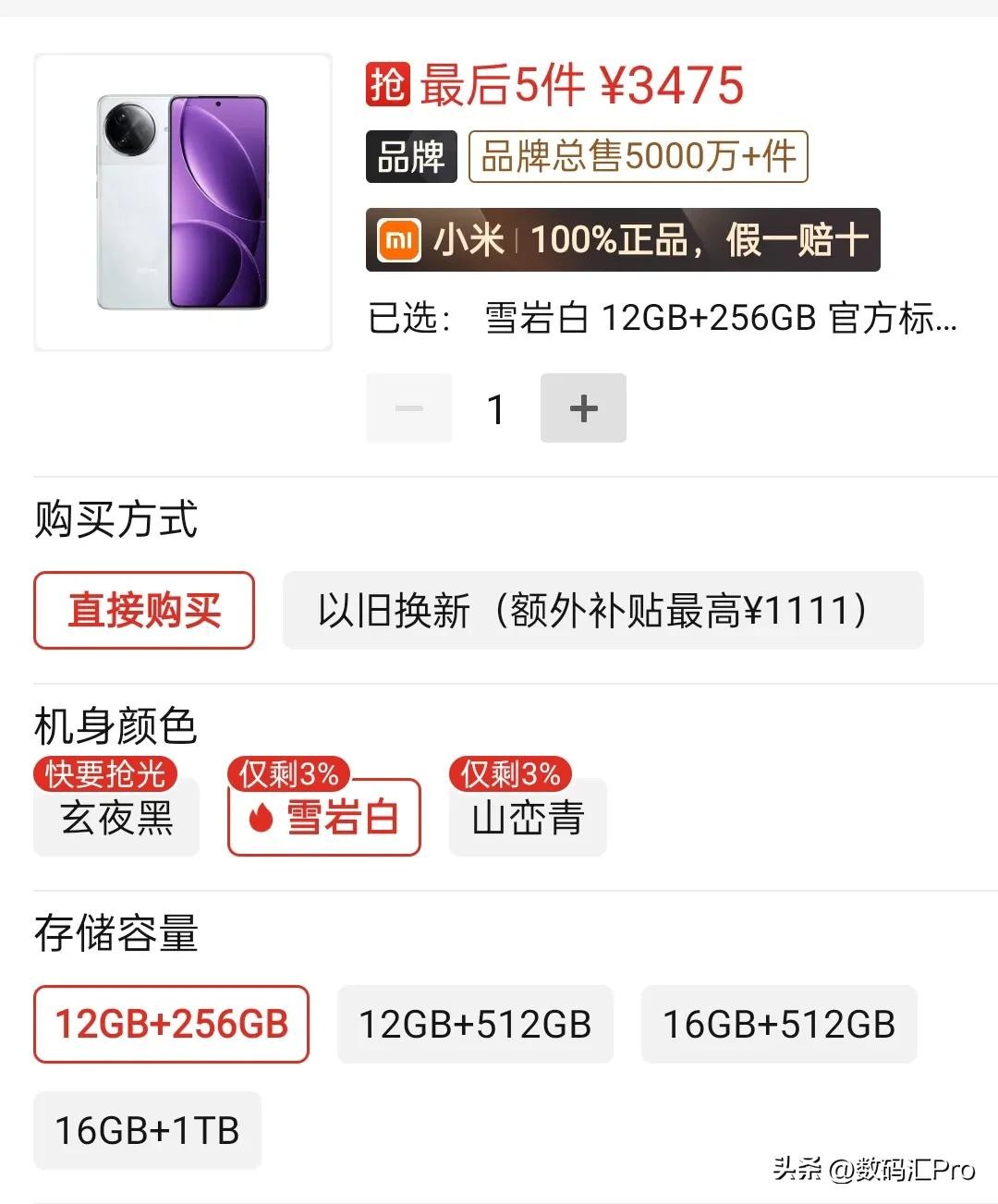Switch to 12GB+512GB storage

(475, 1024)
